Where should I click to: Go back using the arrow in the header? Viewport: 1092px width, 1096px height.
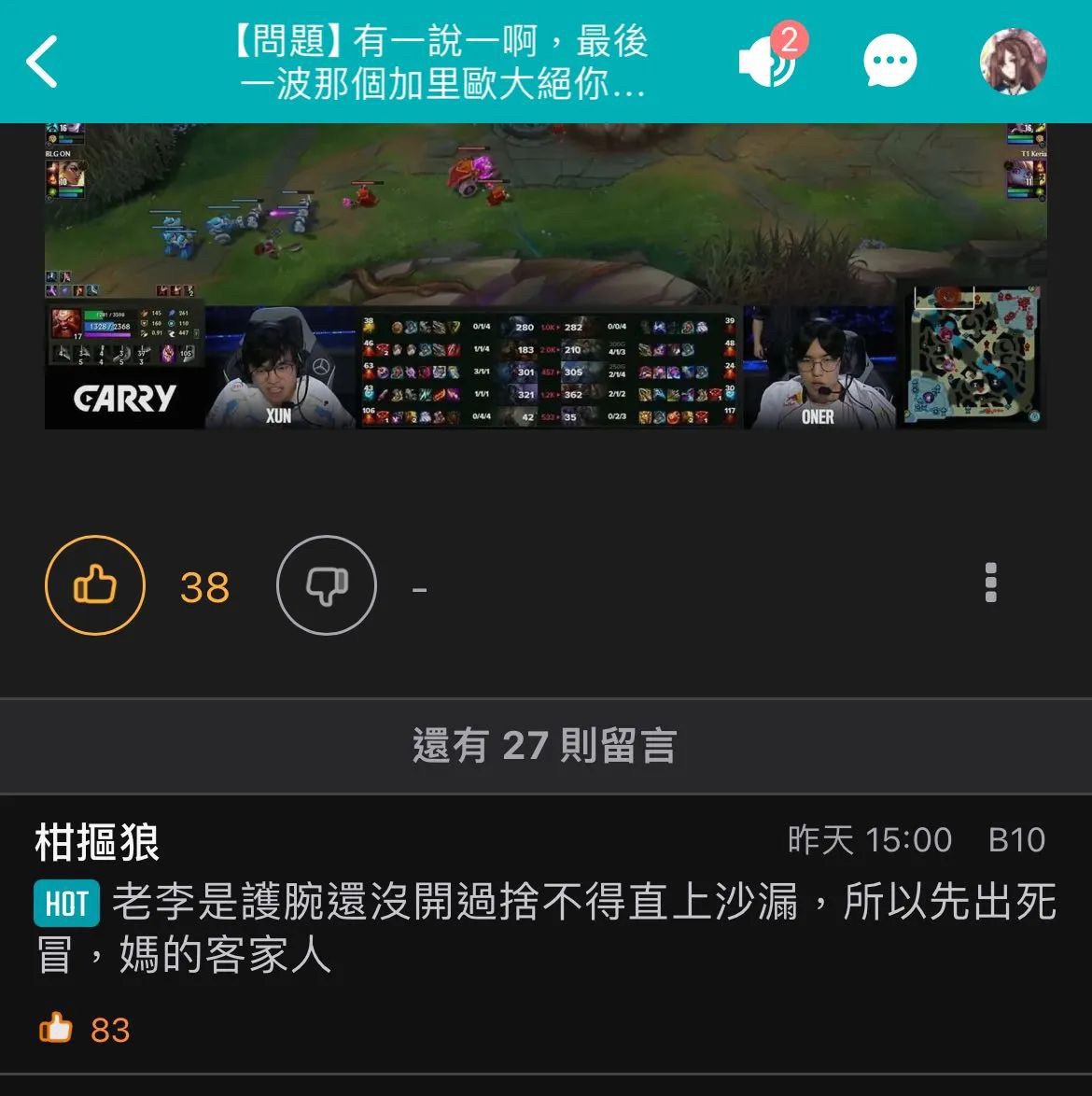click(x=43, y=62)
